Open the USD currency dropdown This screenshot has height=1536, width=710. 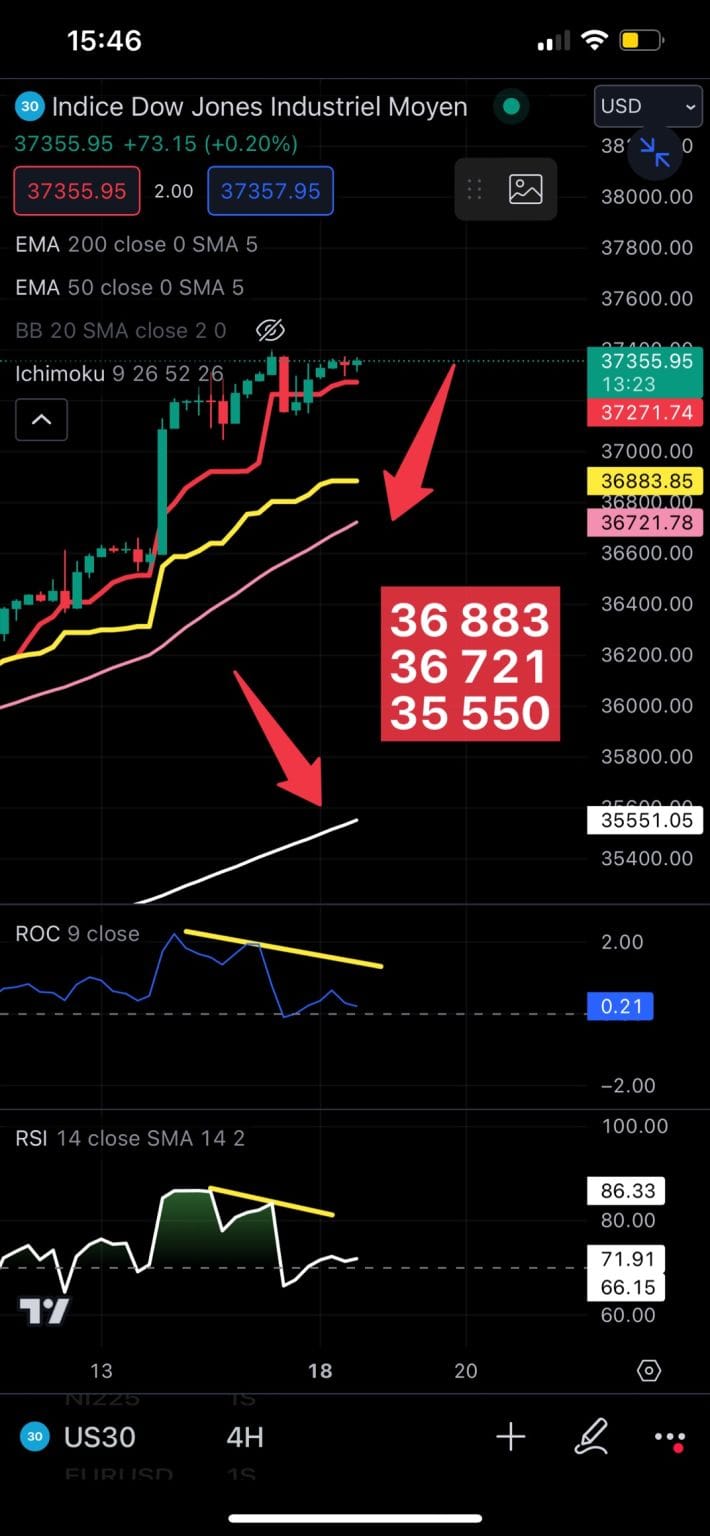point(648,106)
